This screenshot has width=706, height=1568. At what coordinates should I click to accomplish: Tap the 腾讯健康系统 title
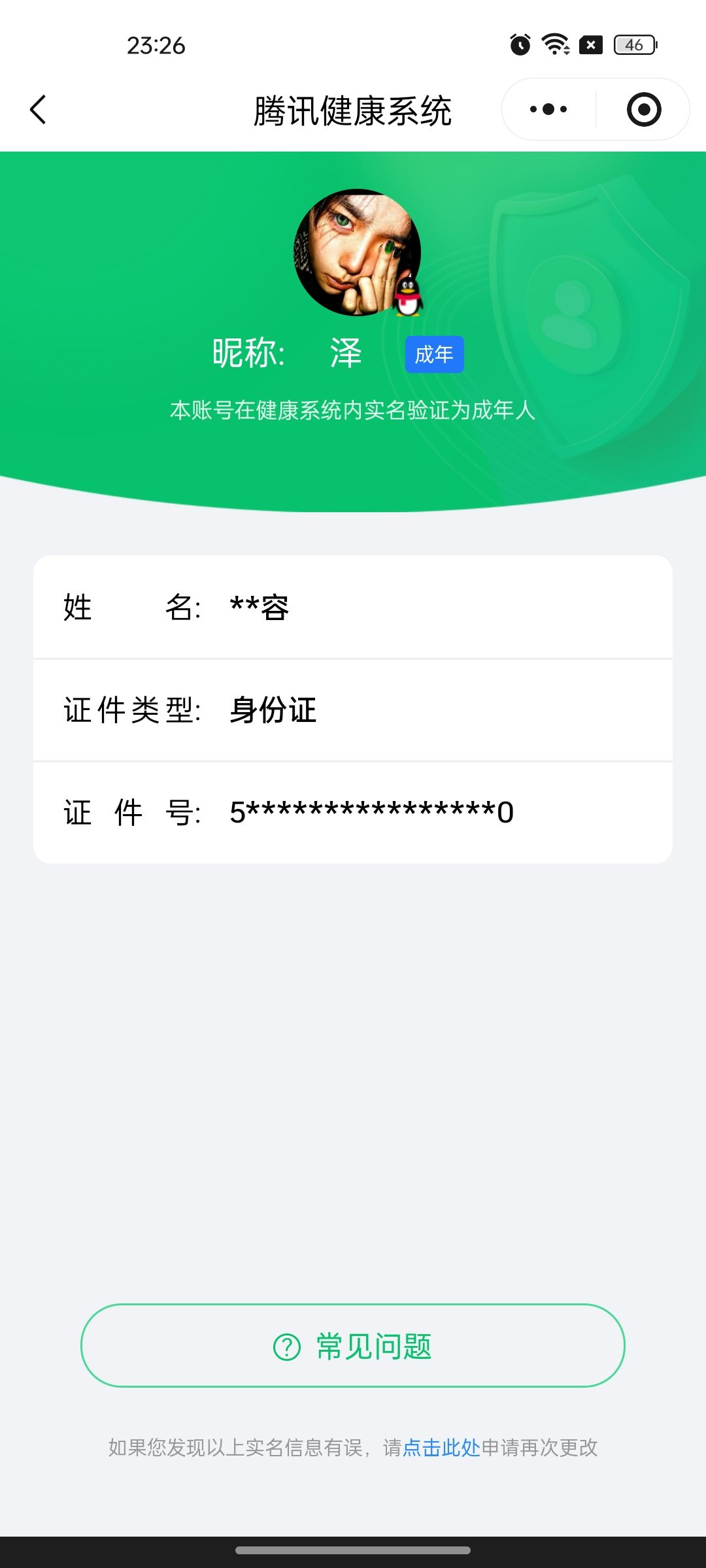353,110
